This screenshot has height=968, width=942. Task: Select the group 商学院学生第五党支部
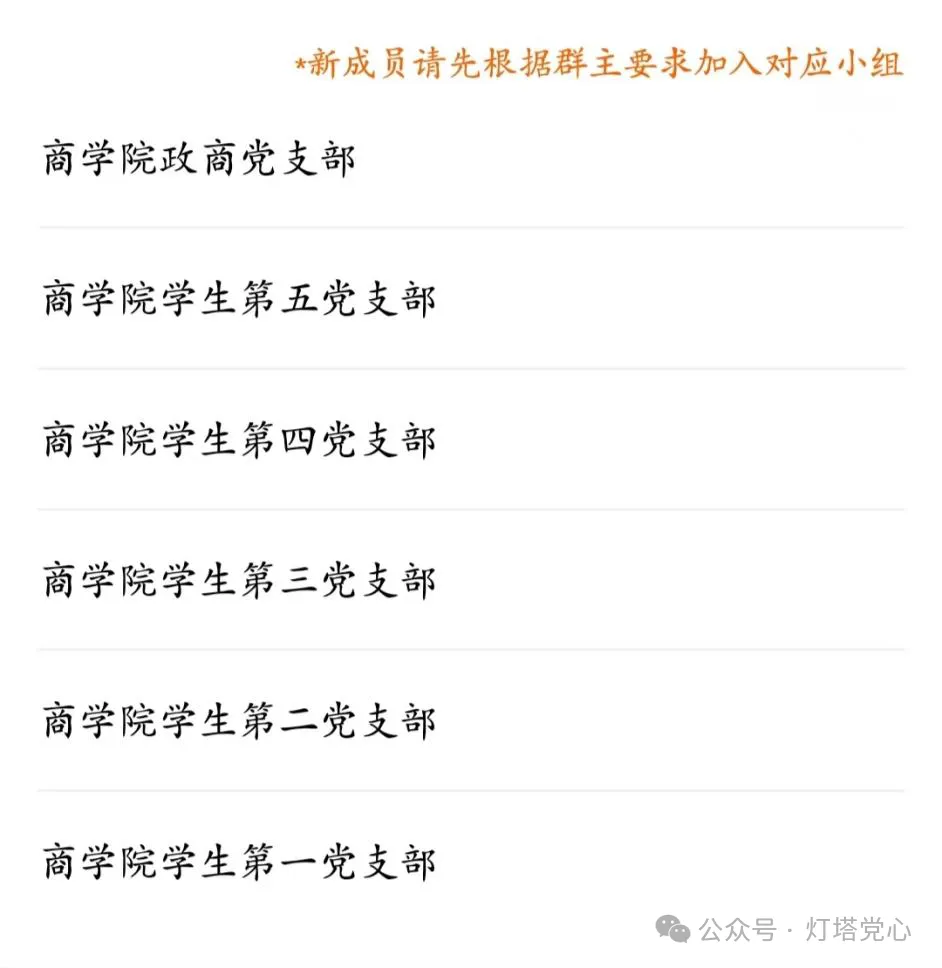tap(240, 299)
